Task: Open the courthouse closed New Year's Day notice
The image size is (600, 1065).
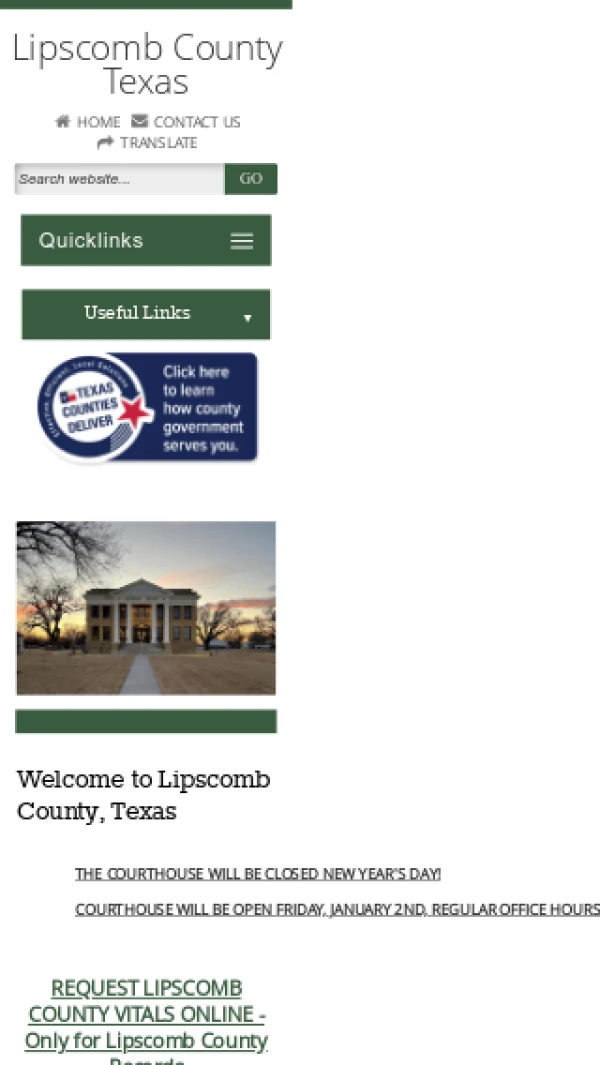Action: (x=257, y=874)
